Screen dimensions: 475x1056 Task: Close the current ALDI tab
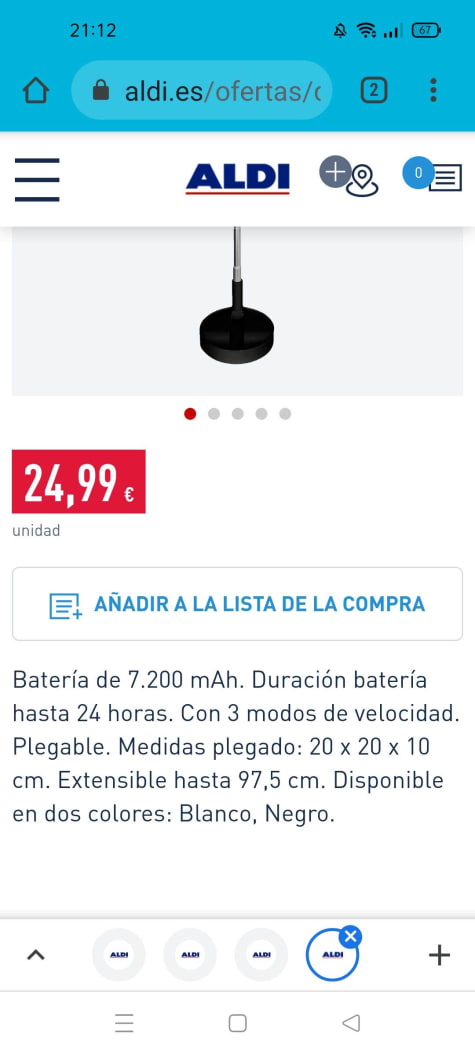click(x=350, y=937)
